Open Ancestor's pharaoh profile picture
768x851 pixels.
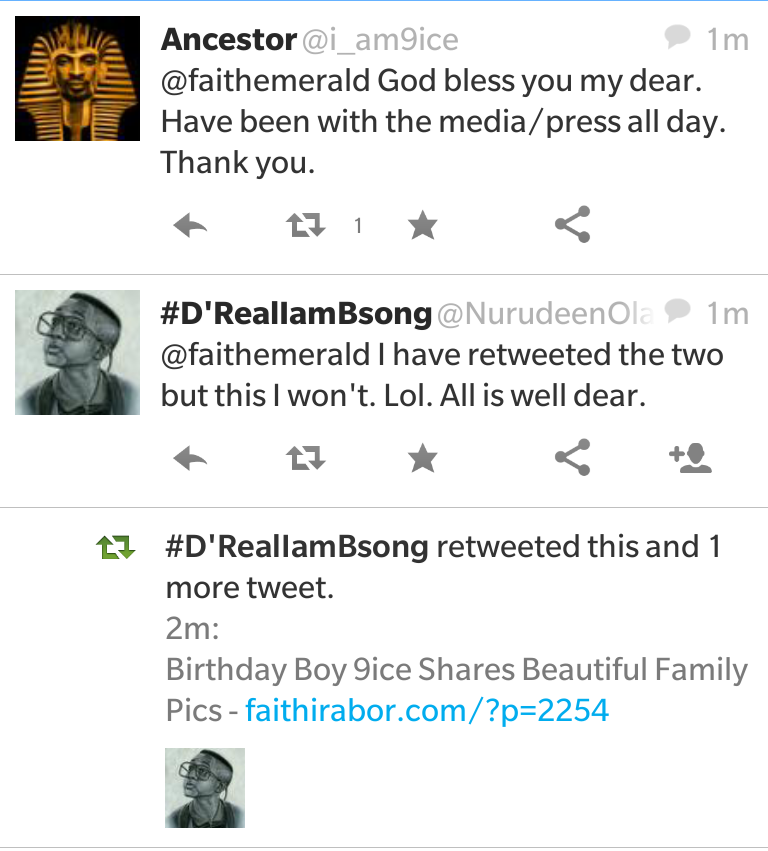(78, 80)
